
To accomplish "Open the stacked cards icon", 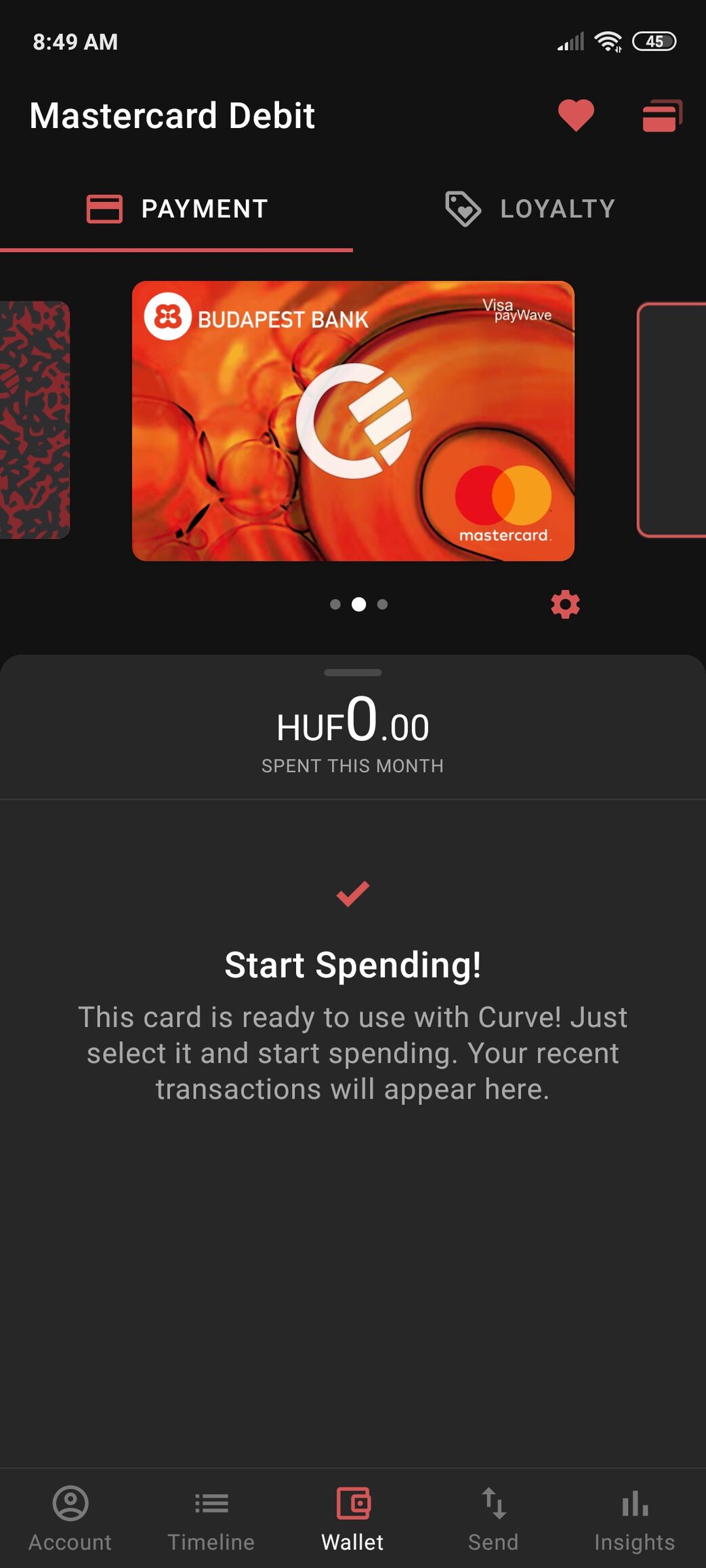I will (x=662, y=115).
